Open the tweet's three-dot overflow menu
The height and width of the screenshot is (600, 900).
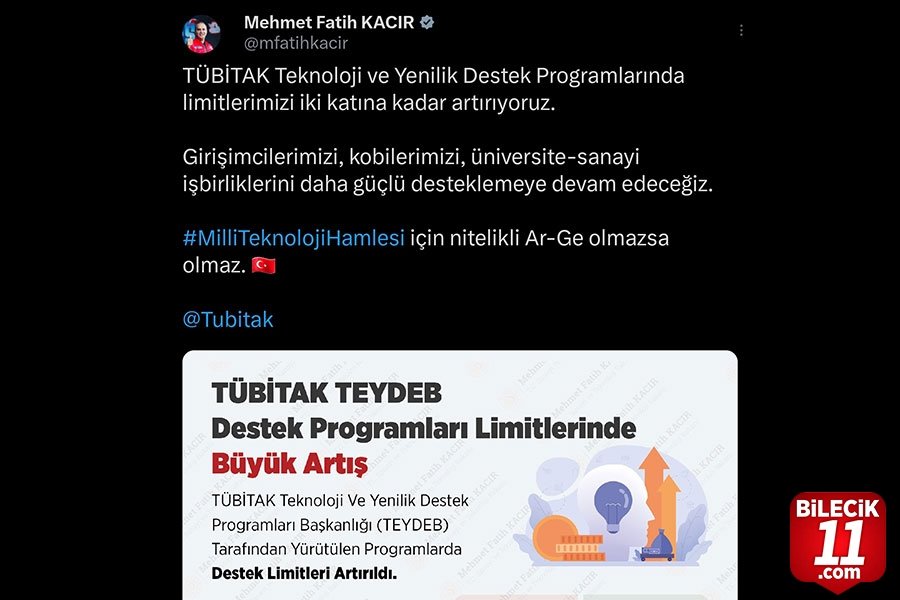[x=741, y=31]
